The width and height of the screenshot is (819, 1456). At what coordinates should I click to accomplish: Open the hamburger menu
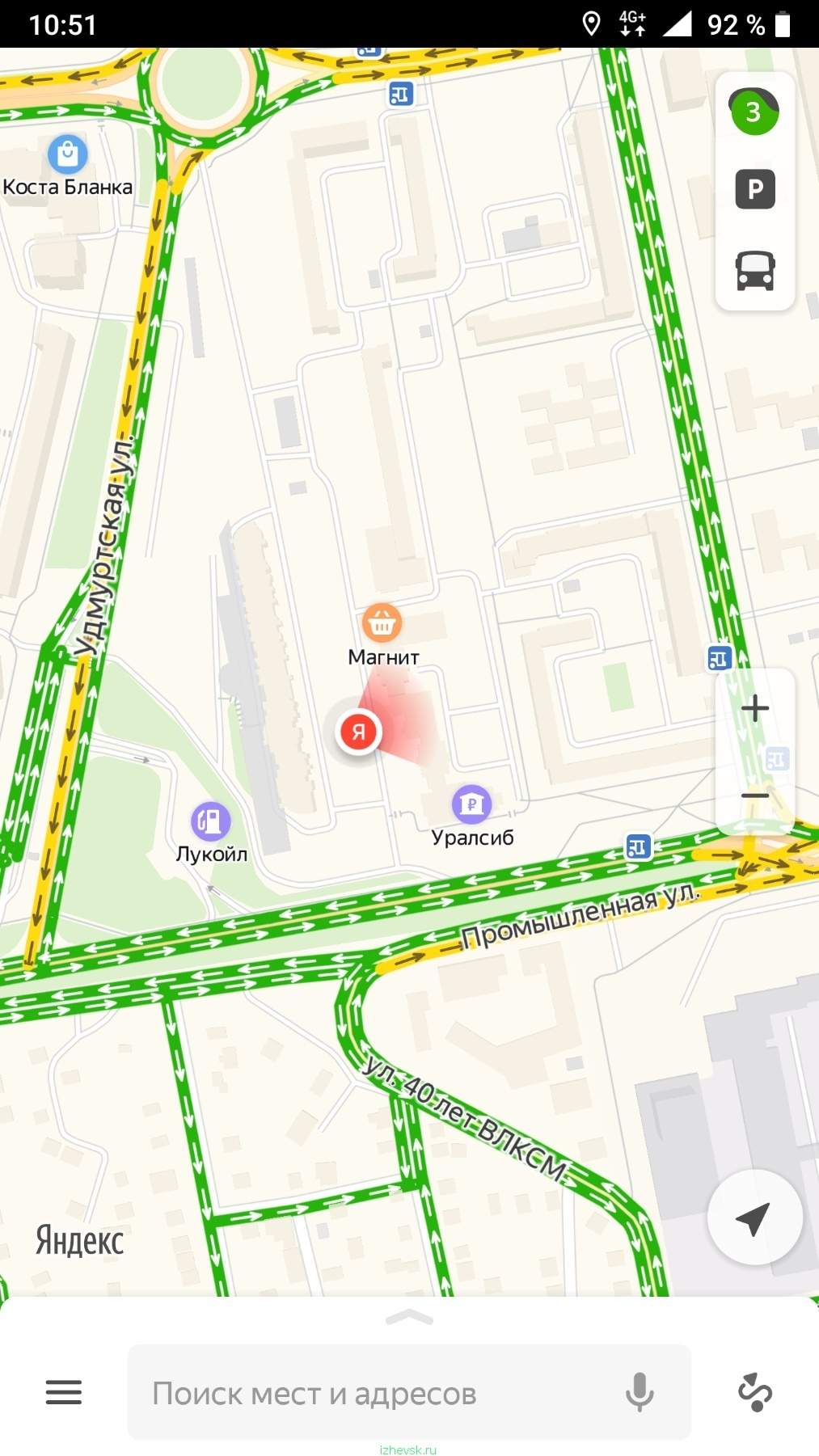[x=64, y=1392]
